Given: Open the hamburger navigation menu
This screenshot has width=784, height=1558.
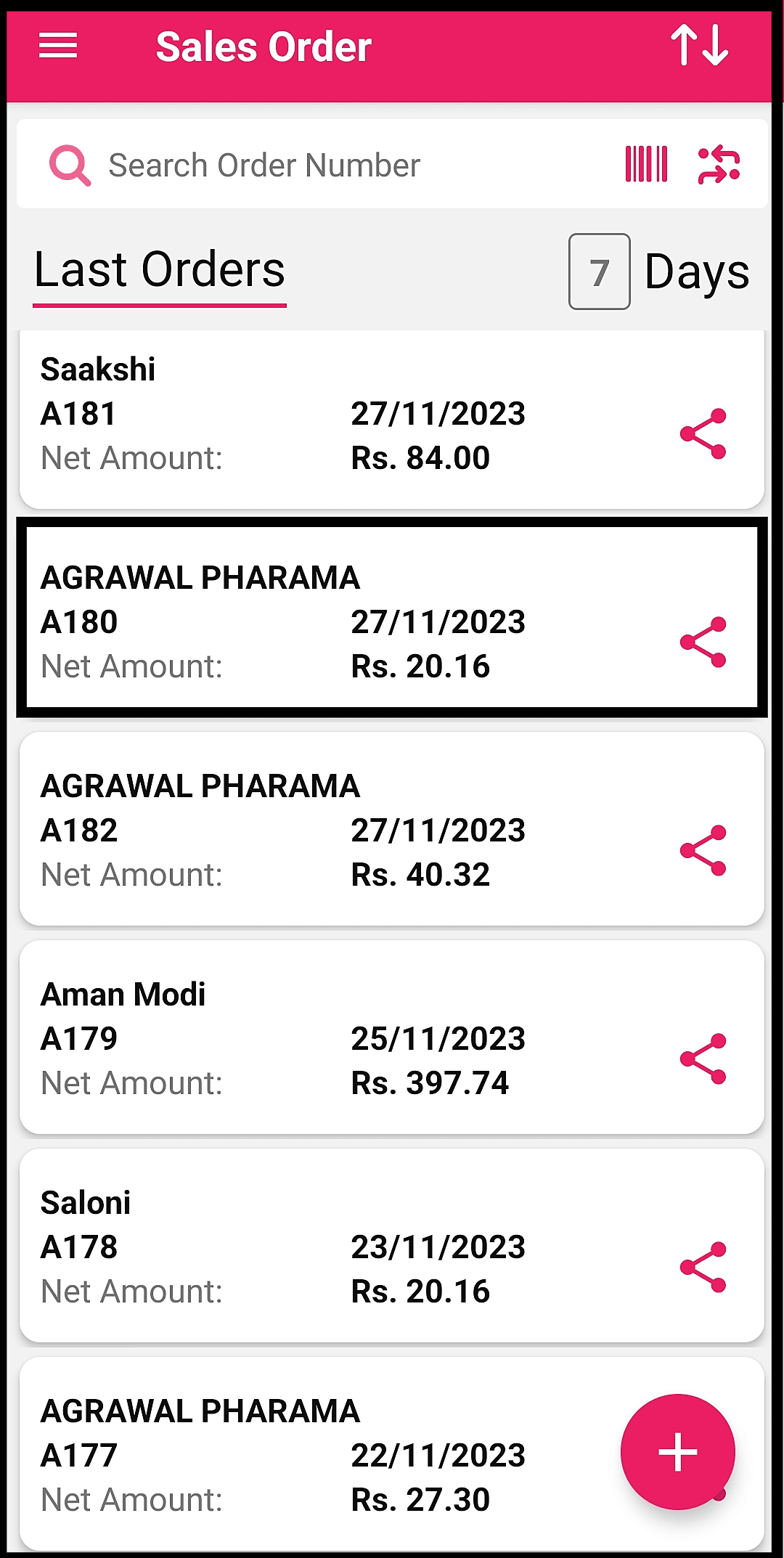Looking at the screenshot, I should click(58, 46).
